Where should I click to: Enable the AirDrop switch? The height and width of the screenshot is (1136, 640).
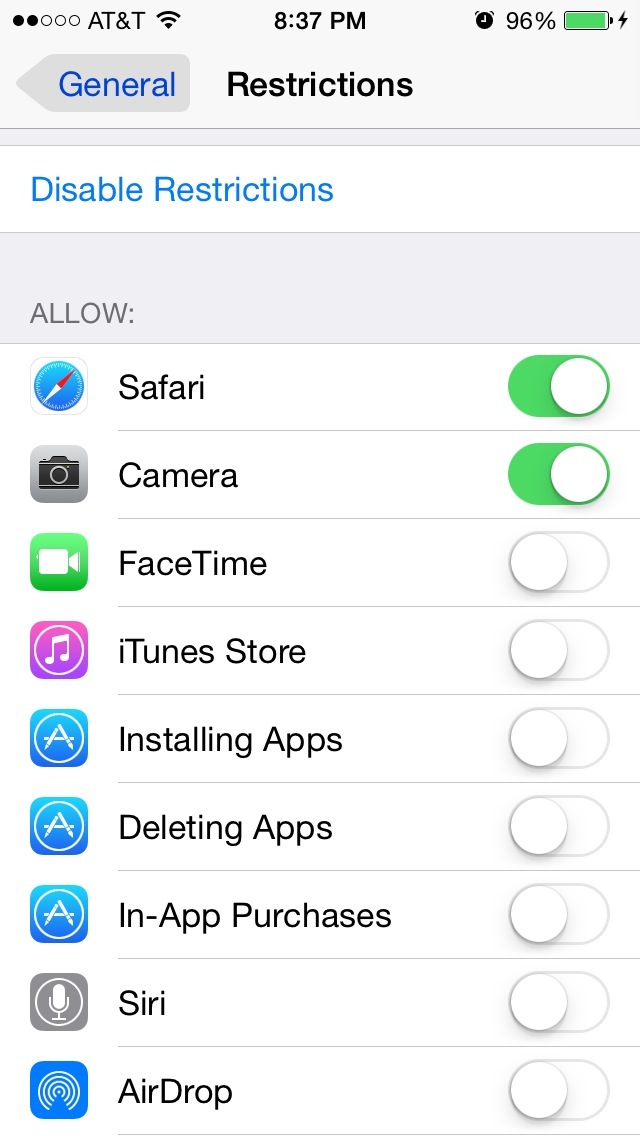(558, 1091)
